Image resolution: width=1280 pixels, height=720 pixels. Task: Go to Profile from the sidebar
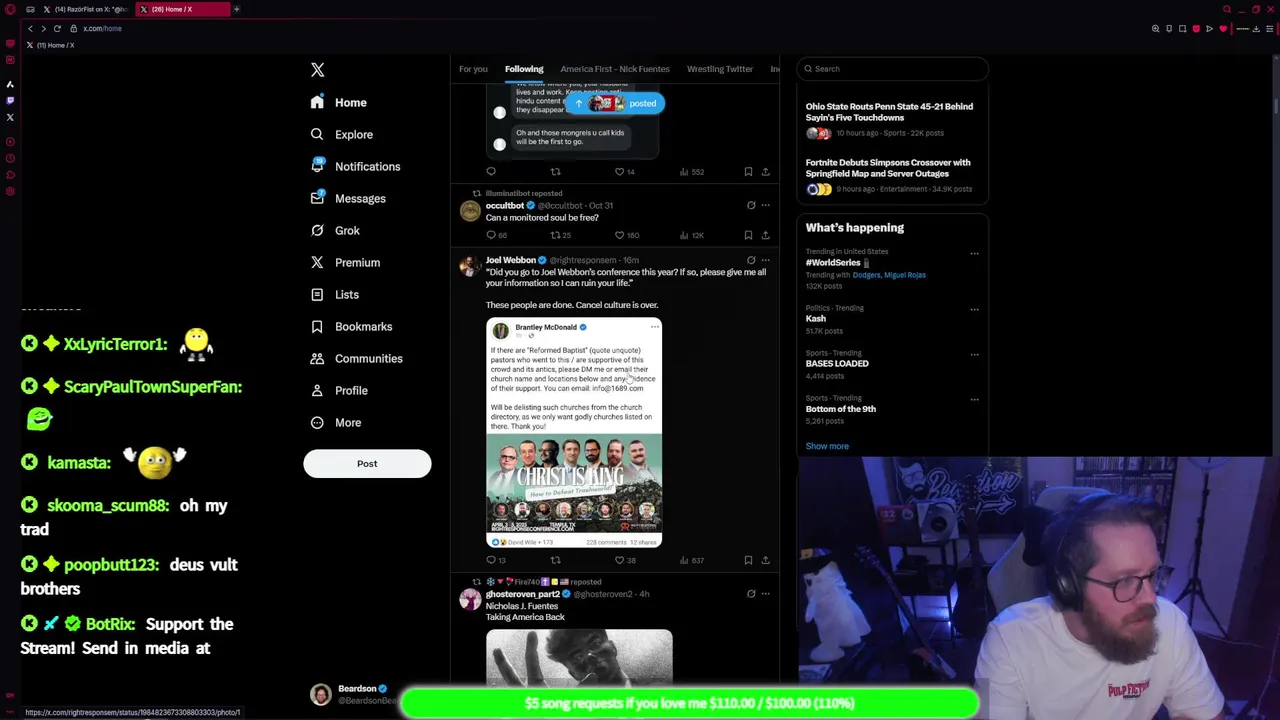351,391
